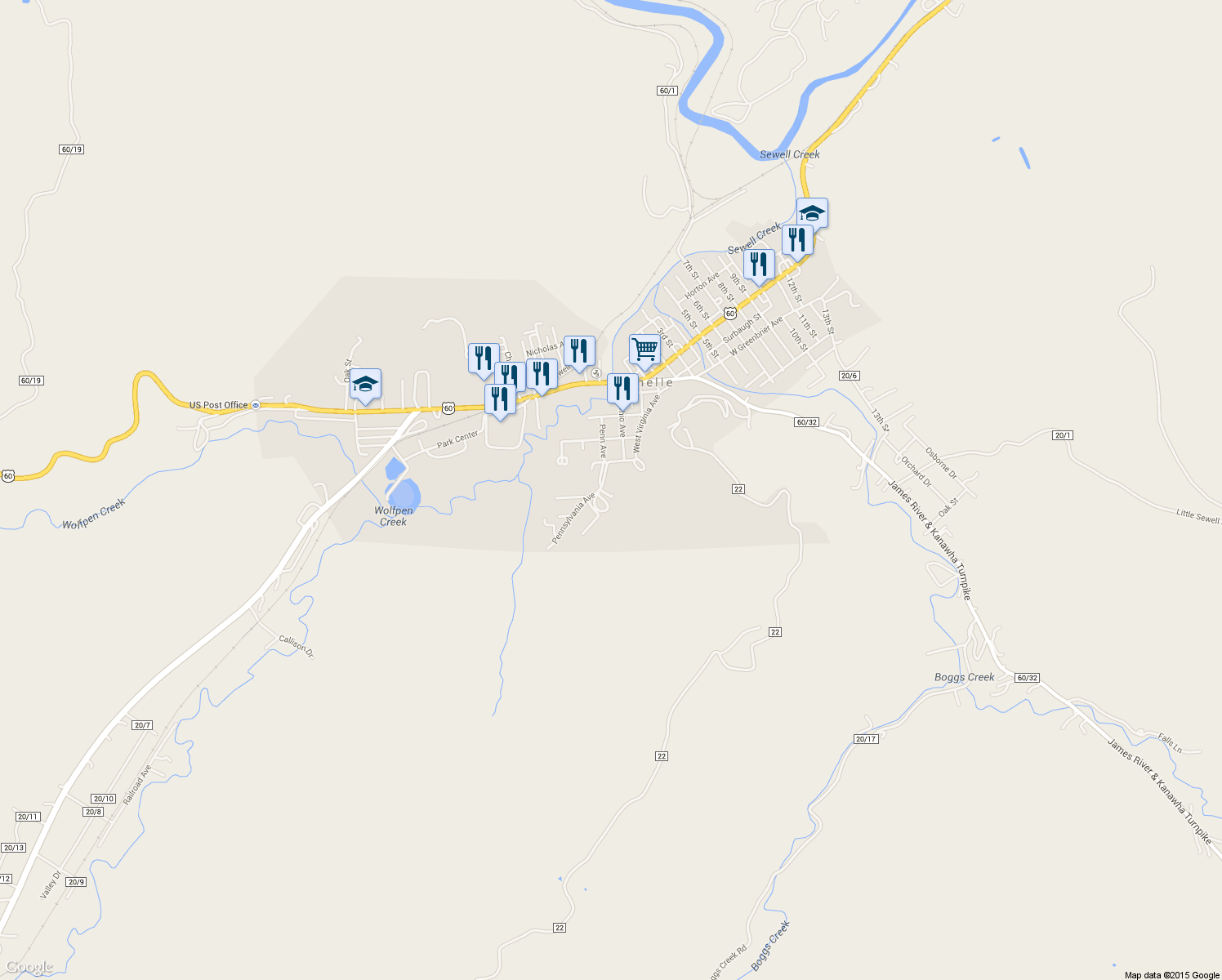Select the school marker beside Sewell Creek
1222x980 pixels.
pyautogui.click(x=812, y=213)
